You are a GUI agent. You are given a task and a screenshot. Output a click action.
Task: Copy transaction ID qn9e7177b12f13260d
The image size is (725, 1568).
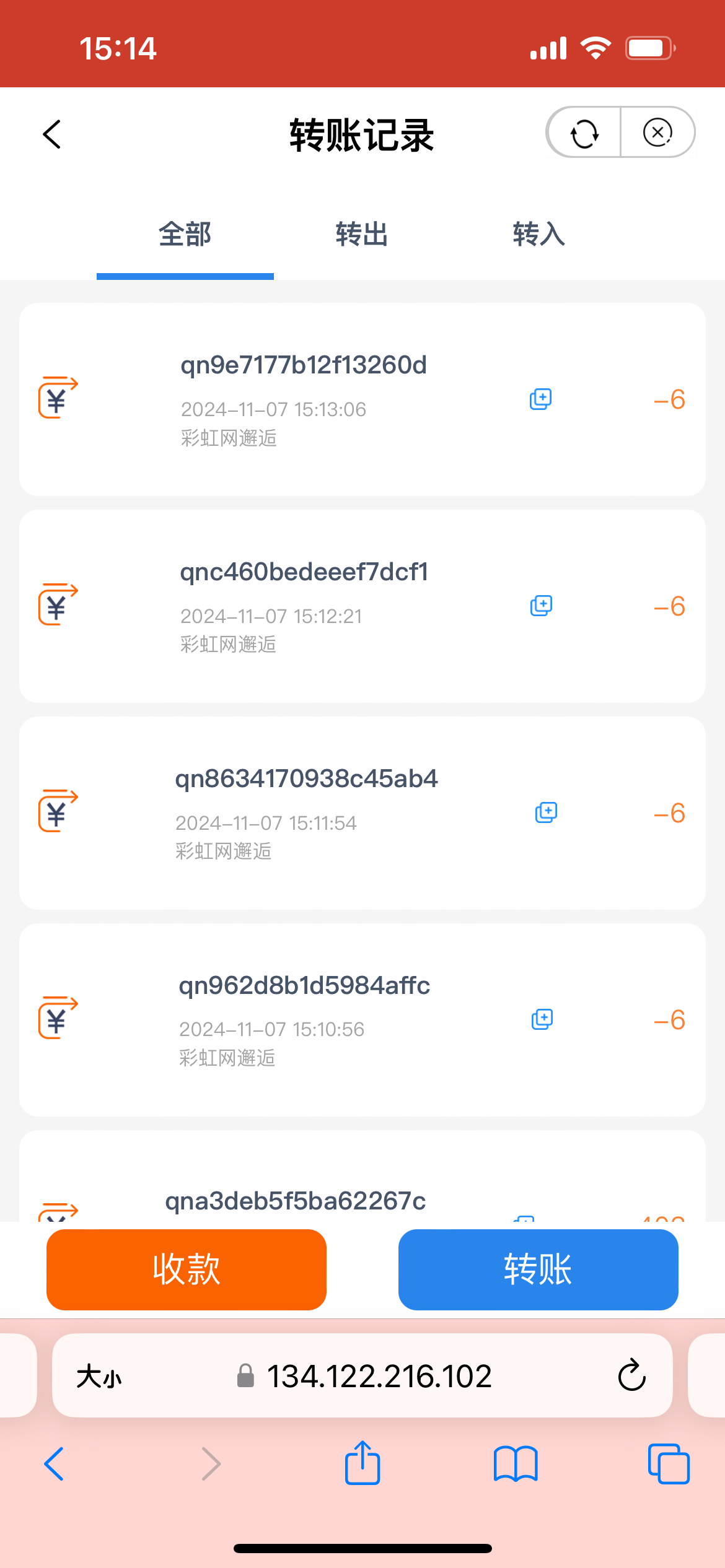coord(540,399)
